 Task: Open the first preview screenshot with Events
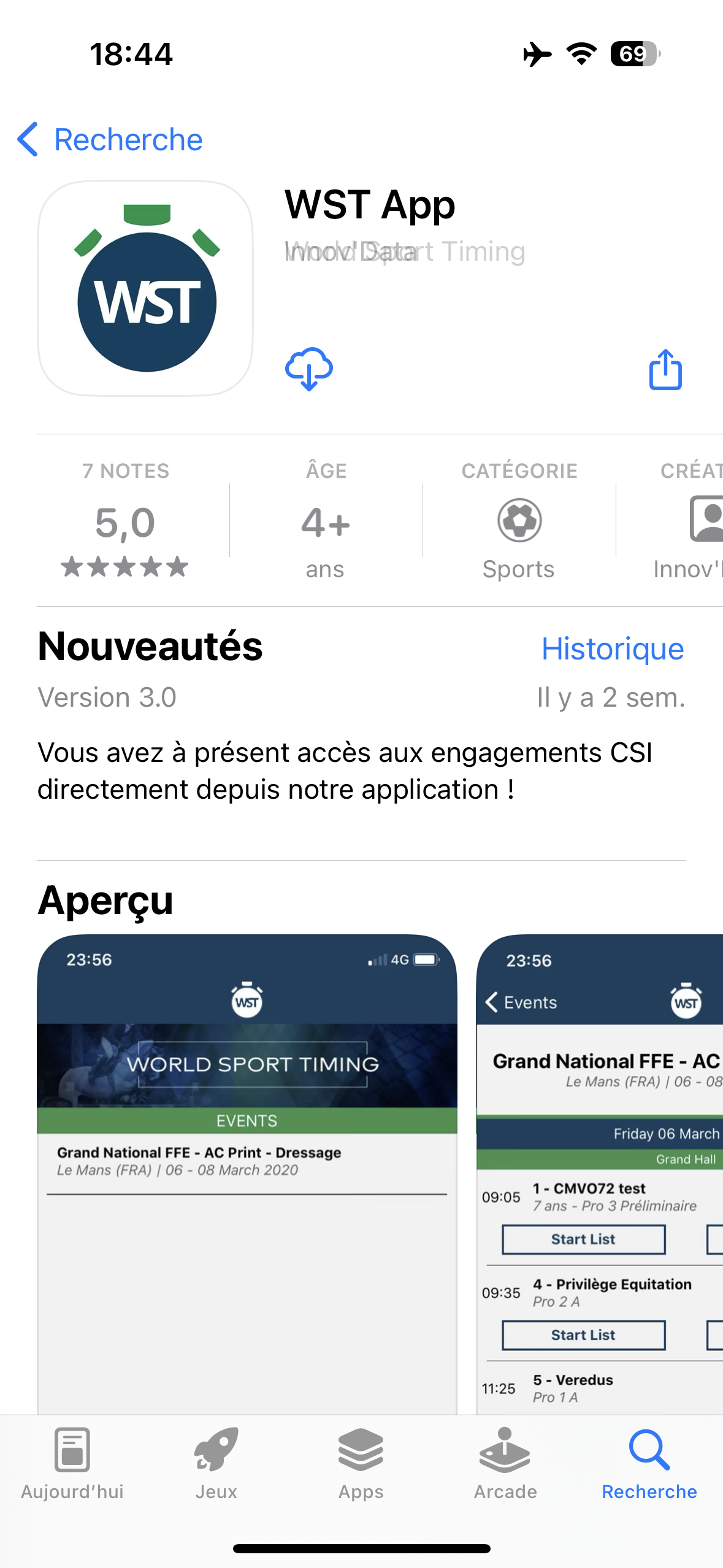click(247, 1174)
